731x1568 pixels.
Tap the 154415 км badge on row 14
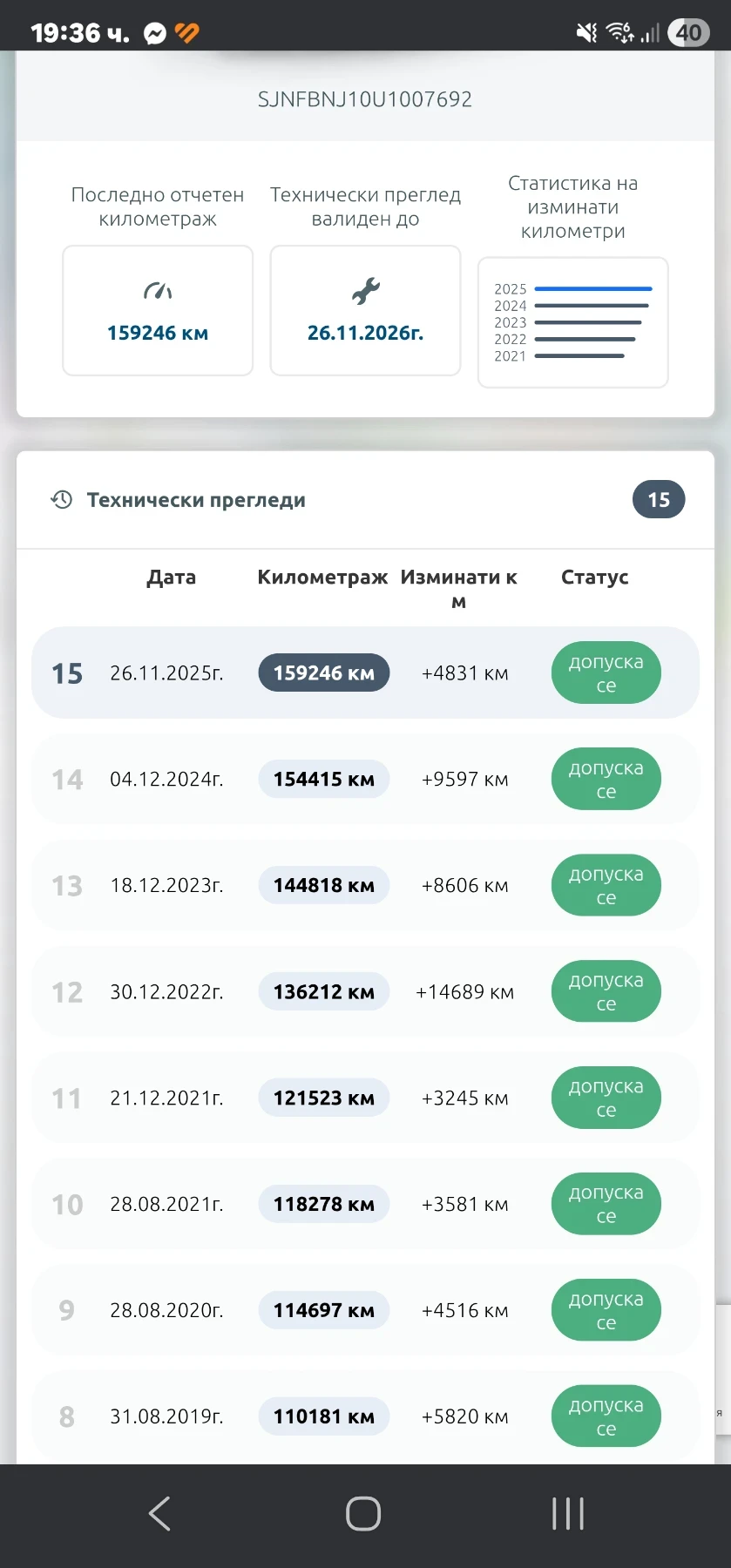(x=323, y=779)
